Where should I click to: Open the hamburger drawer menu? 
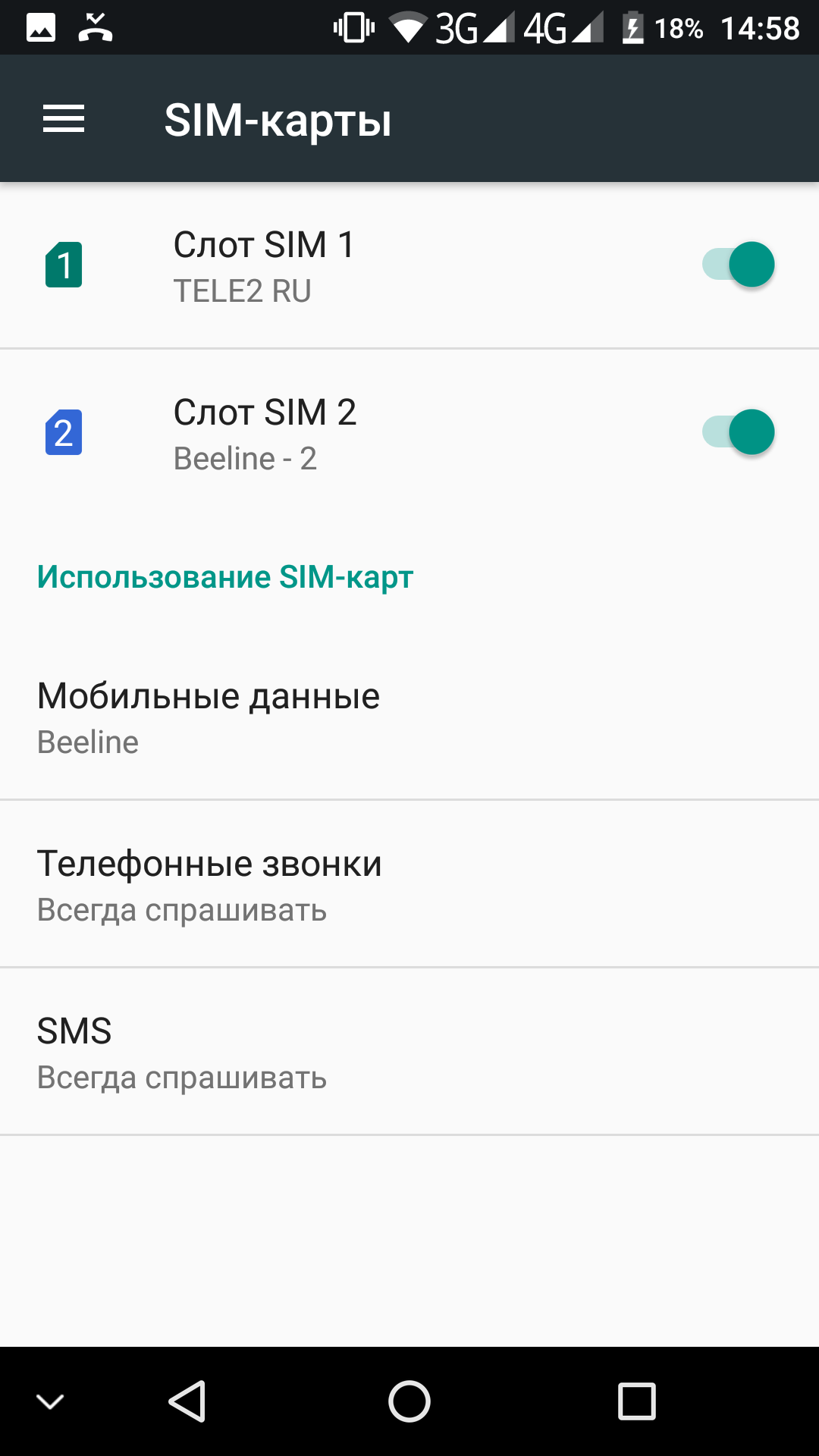point(64,119)
